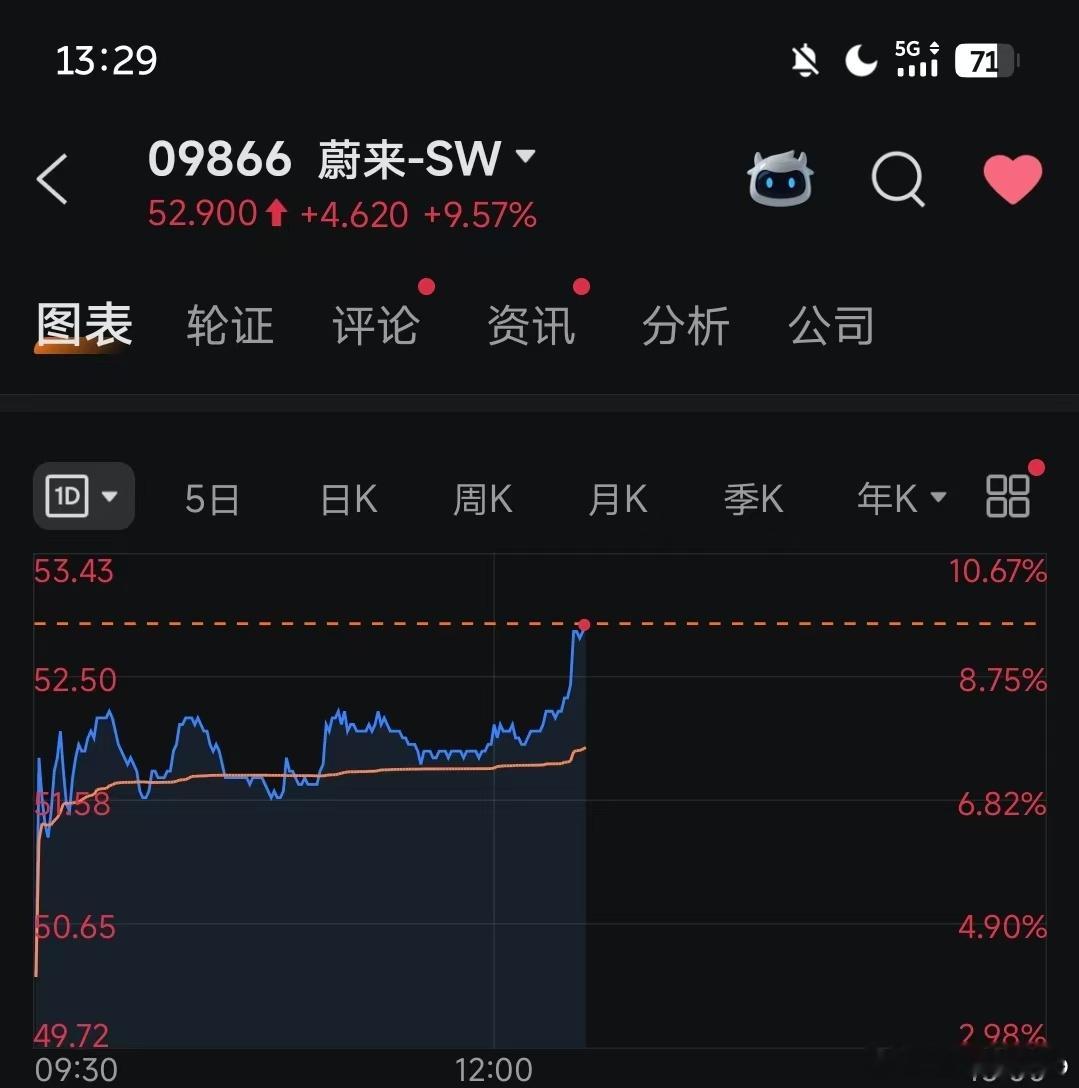The height and width of the screenshot is (1088, 1079).
Task: Open the stock switcher dropdown beside 蔚来-SW
Action: point(525,156)
